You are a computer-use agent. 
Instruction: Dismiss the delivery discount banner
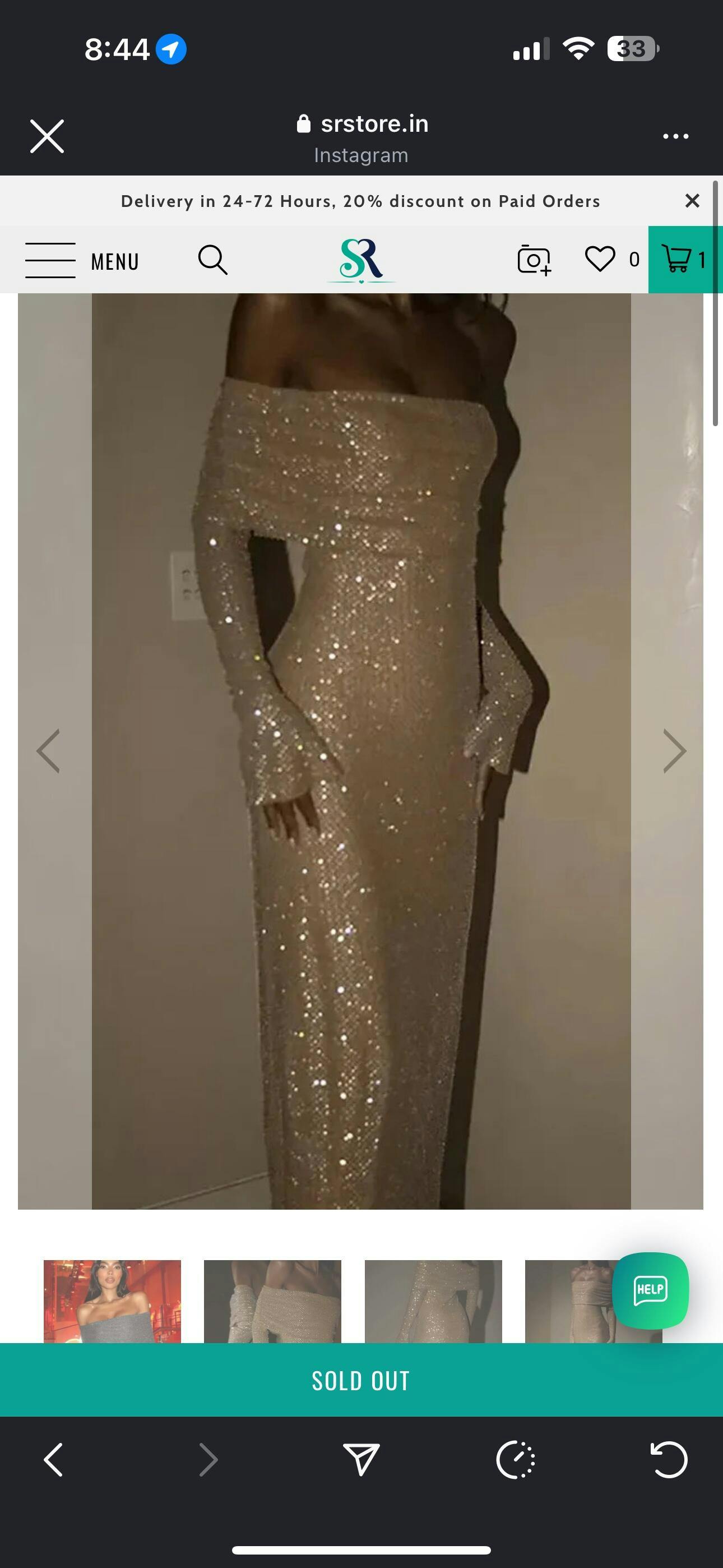coord(692,201)
